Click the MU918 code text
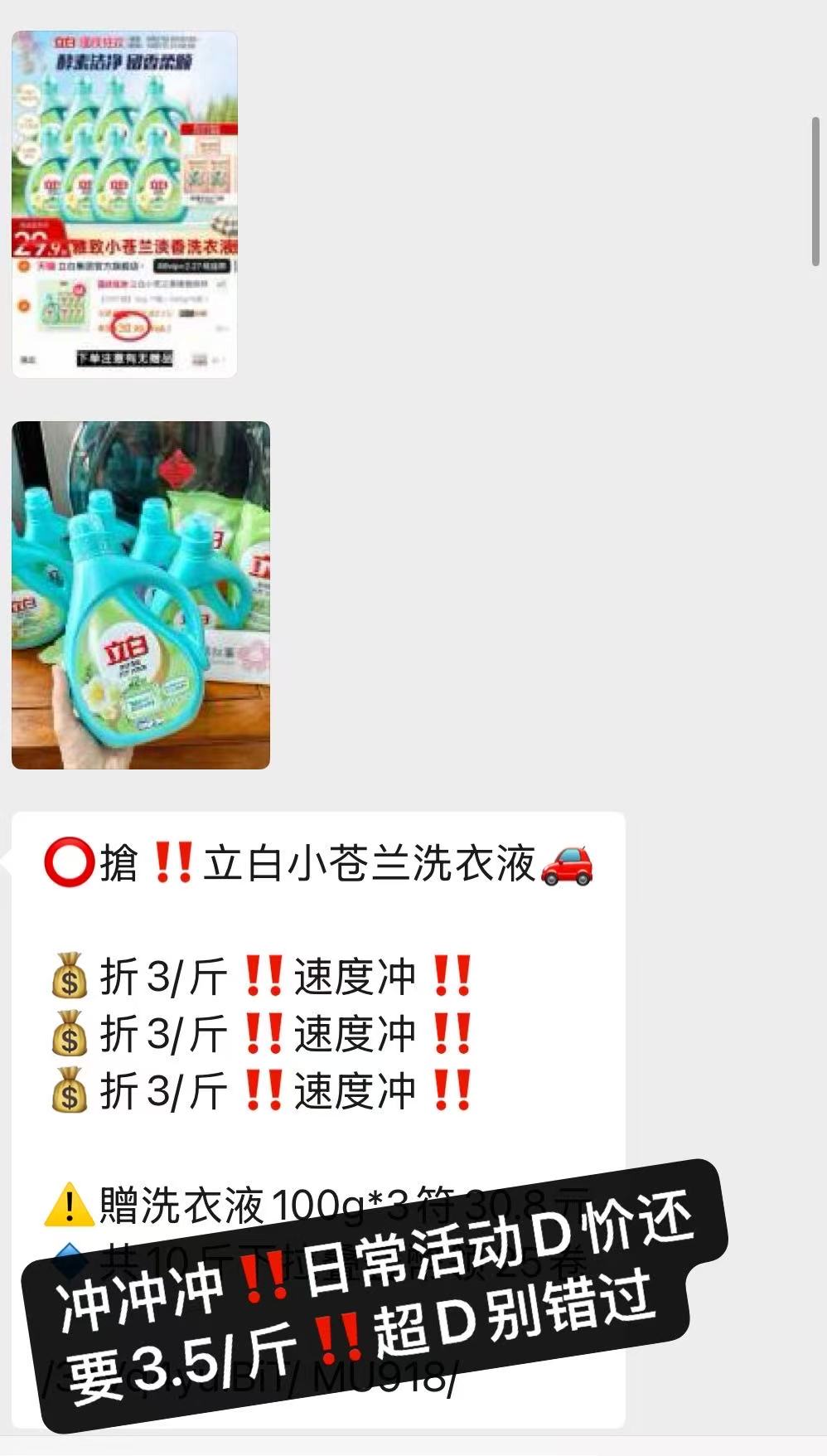 pyautogui.click(x=381, y=1376)
